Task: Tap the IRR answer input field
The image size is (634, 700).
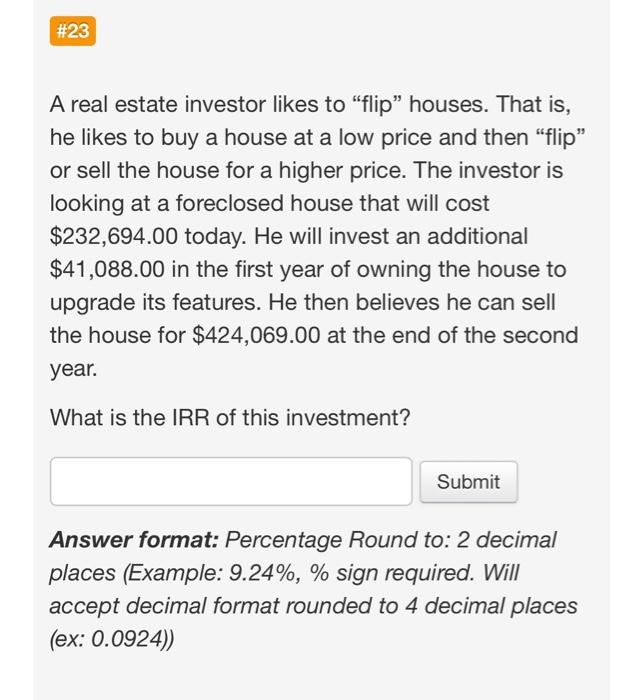Action: pyautogui.click(x=231, y=481)
